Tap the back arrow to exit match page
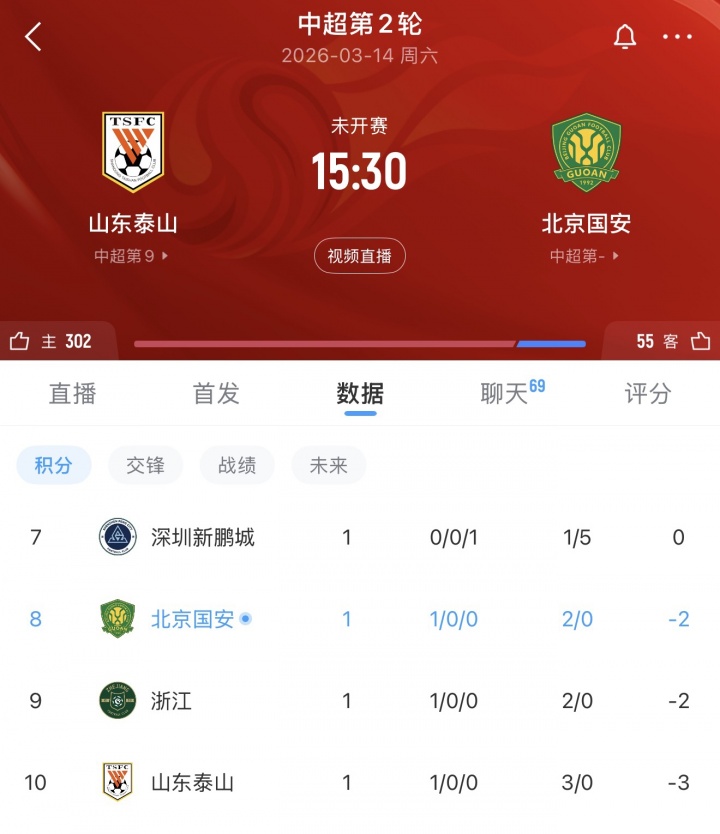This screenshot has width=720, height=834. tap(33, 36)
